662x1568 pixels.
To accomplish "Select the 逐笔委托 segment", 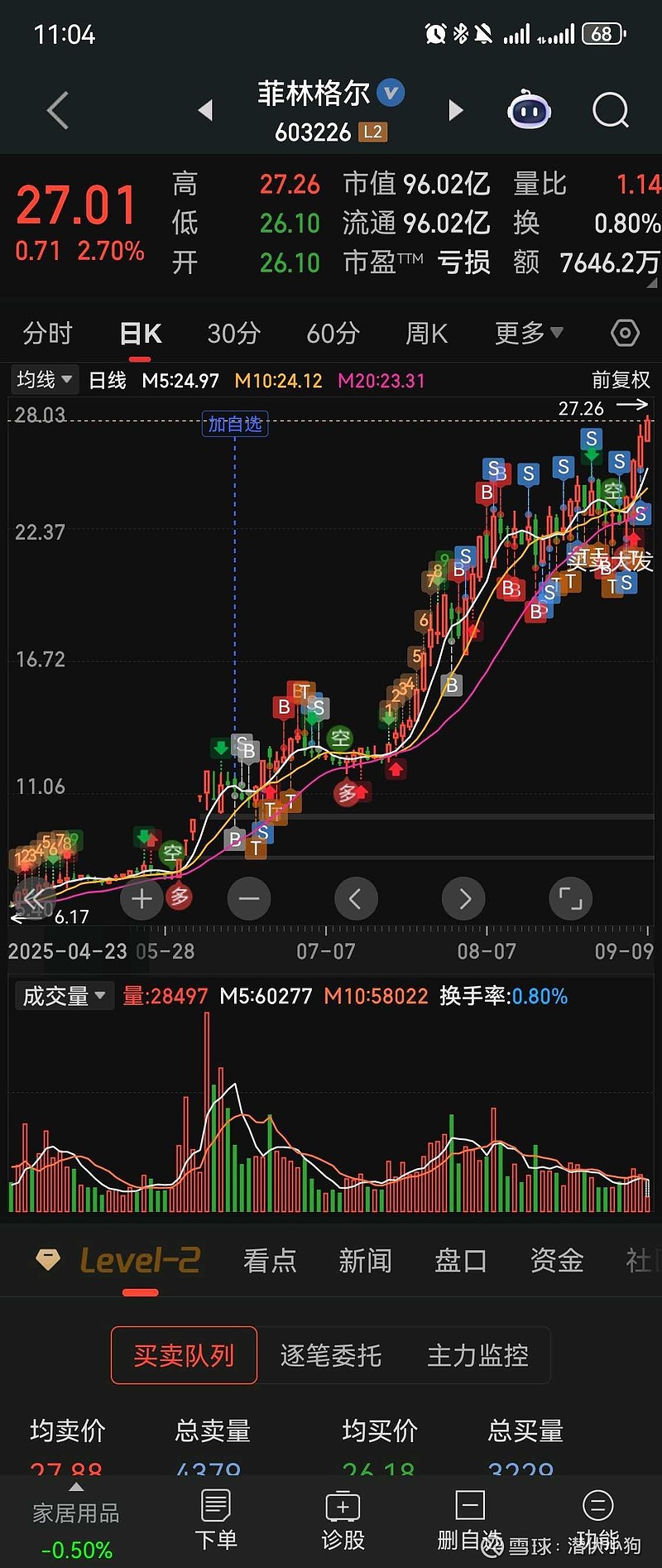I will click(331, 1355).
